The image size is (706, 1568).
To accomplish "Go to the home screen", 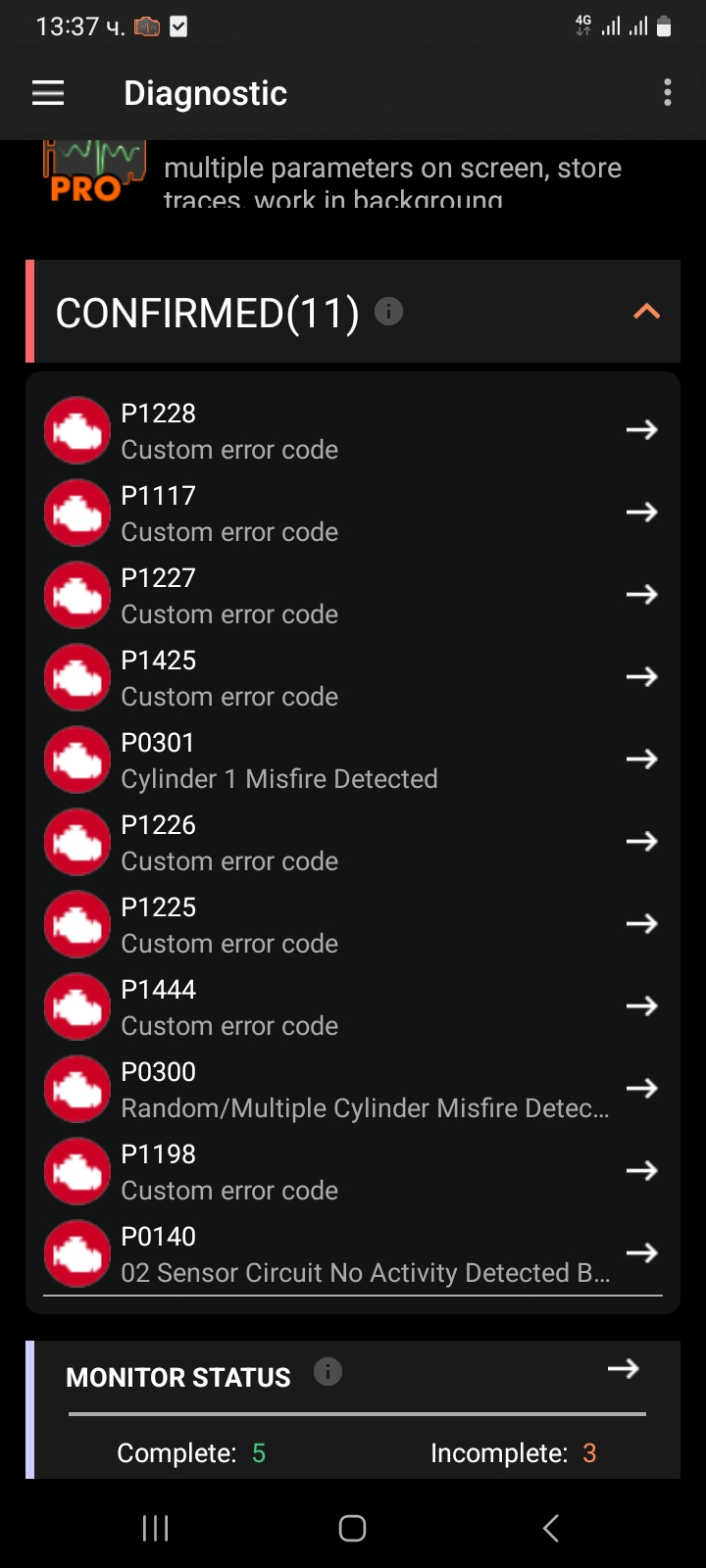I will point(352,1528).
